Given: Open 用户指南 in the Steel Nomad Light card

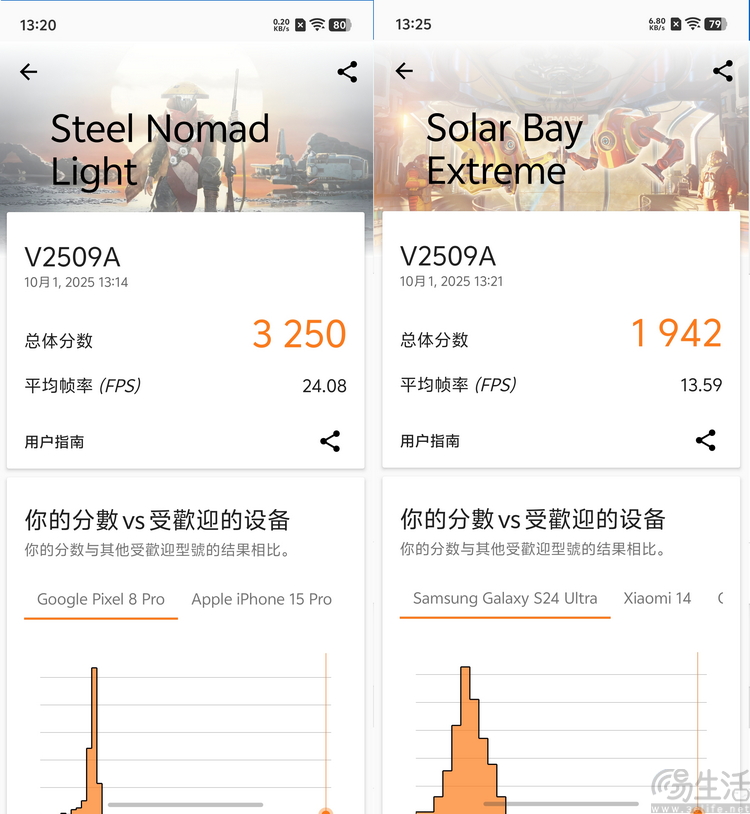Looking at the screenshot, I should [x=54, y=441].
